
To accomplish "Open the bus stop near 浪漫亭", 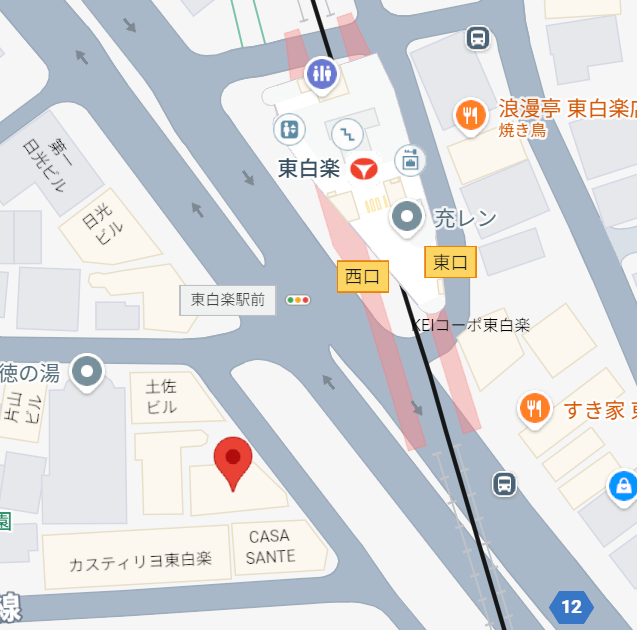I will pyautogui.click(x=478, y=39).
